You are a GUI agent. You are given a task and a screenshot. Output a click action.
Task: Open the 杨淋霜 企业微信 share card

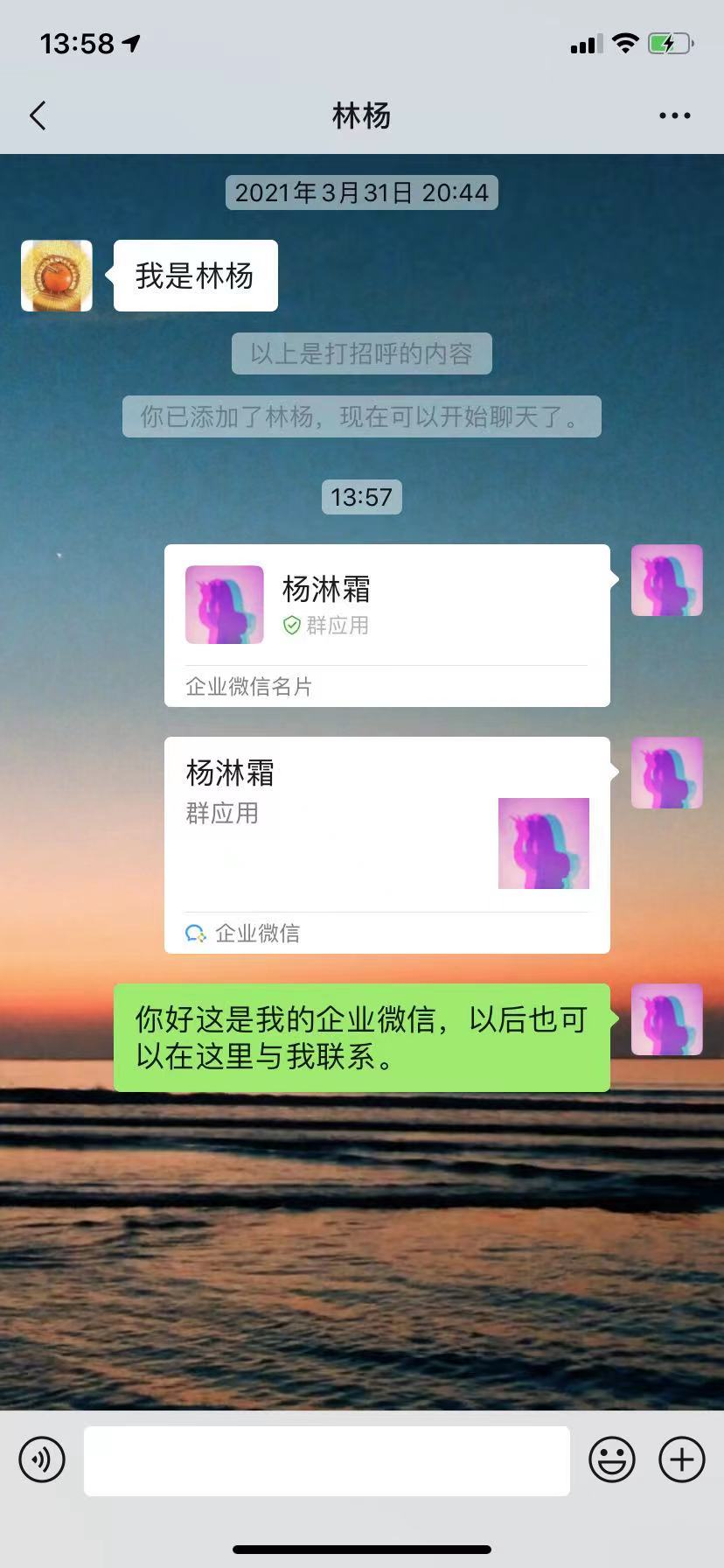[386, 844]
